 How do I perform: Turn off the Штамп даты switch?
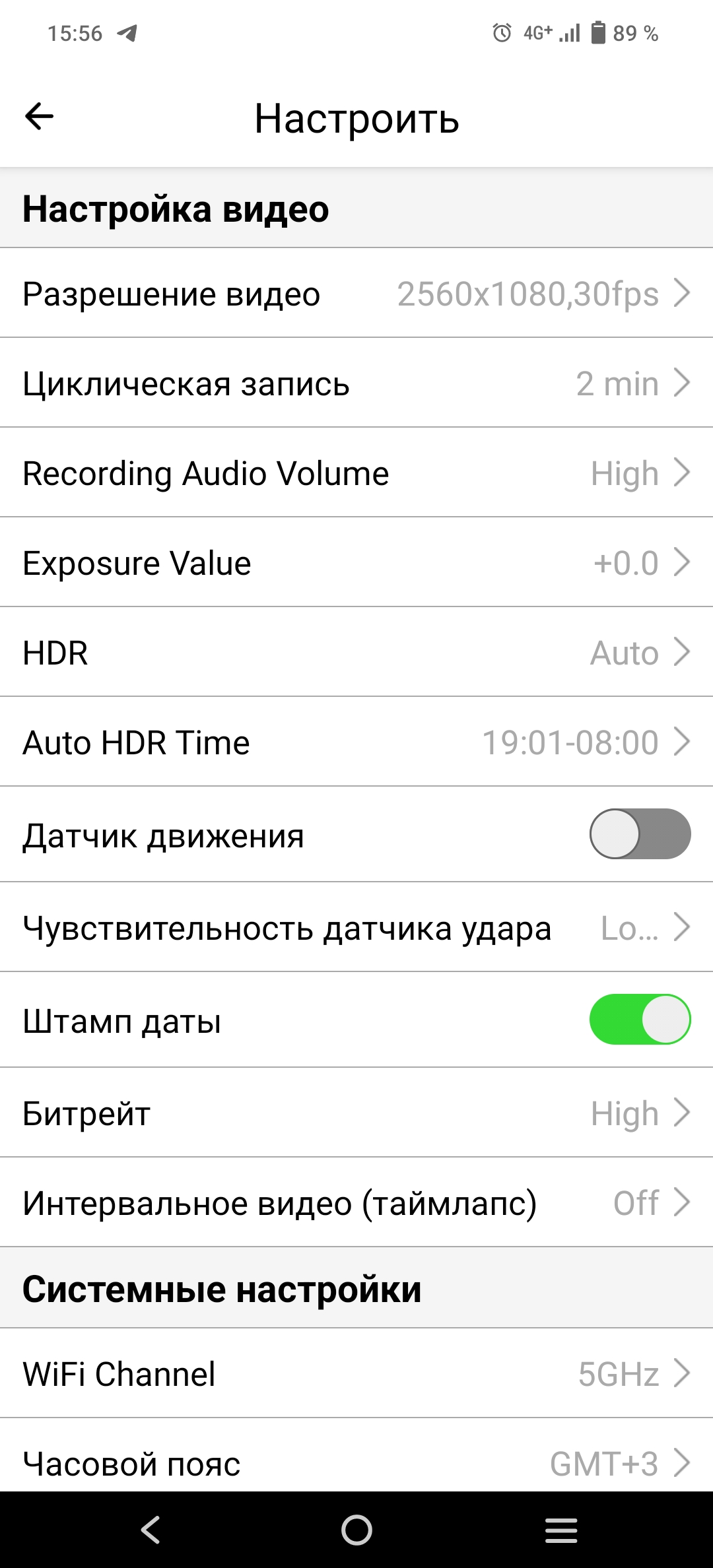click(639, 1020)
